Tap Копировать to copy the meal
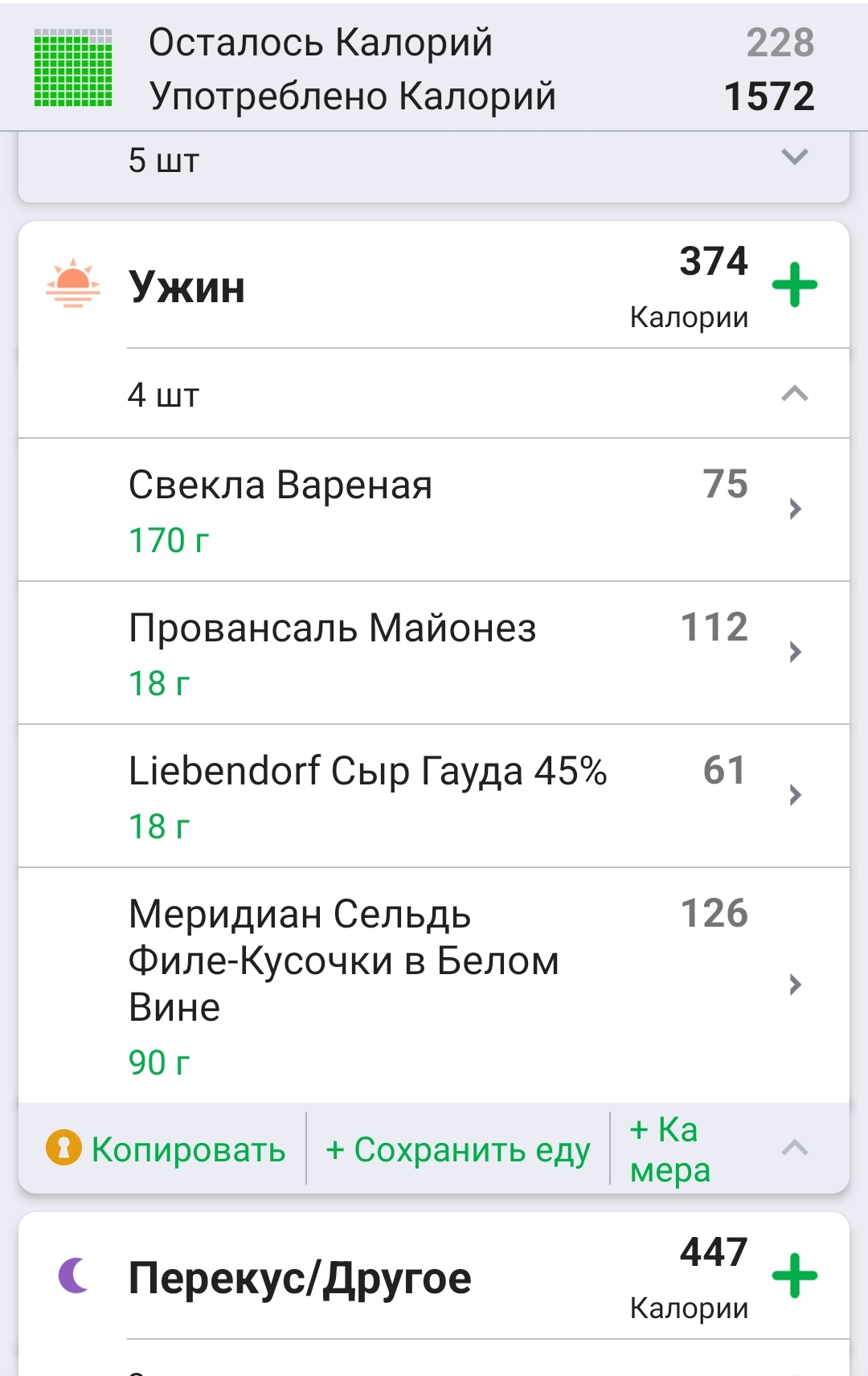The height and width of the screenshot is (1376, 868). (167, 1149)
